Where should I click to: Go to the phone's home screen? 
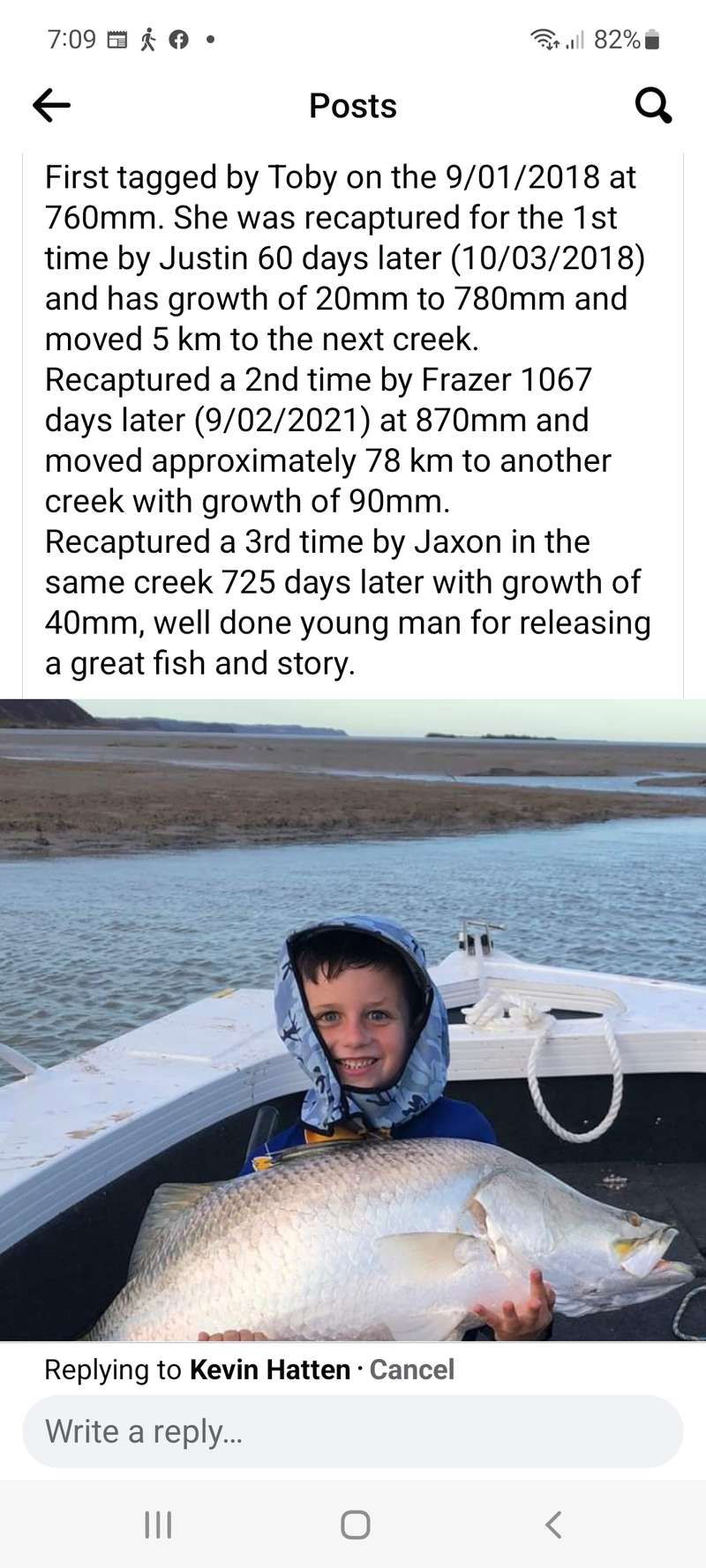[355, 1525]
